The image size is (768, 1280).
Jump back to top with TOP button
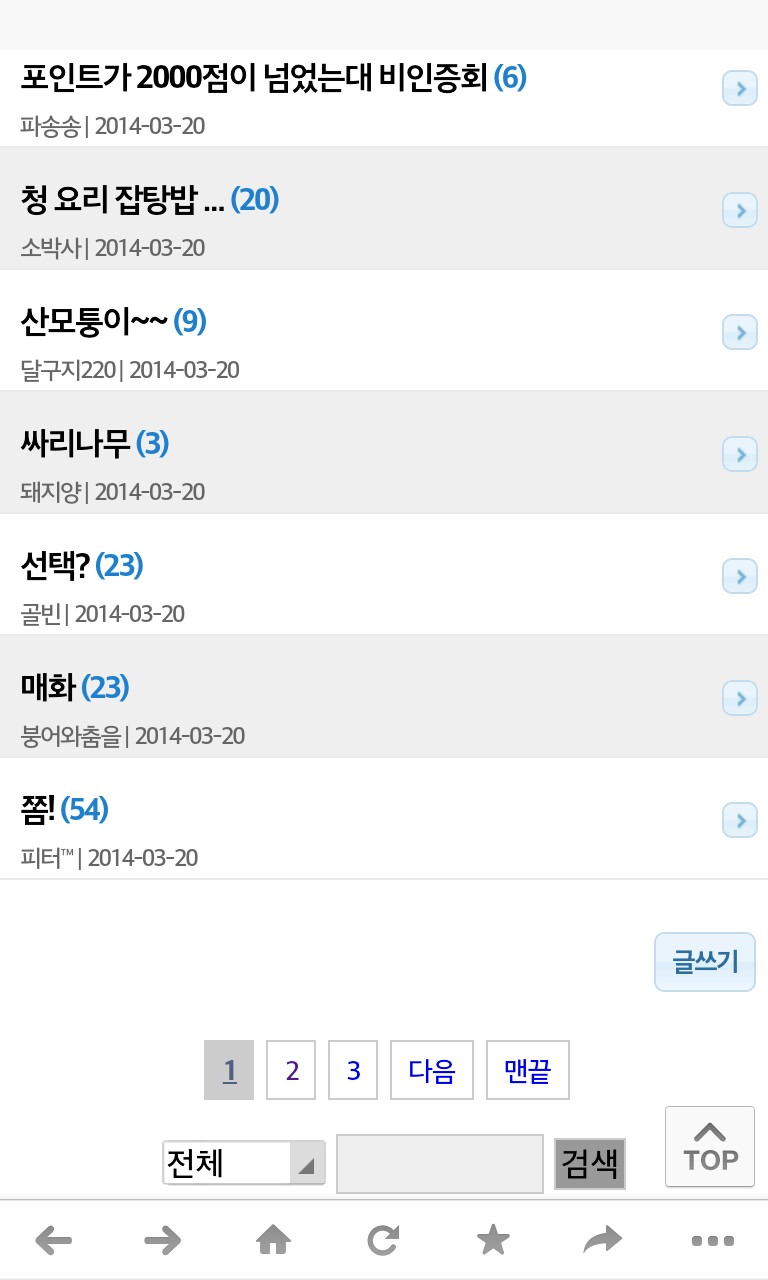[x=710, y=1146]
